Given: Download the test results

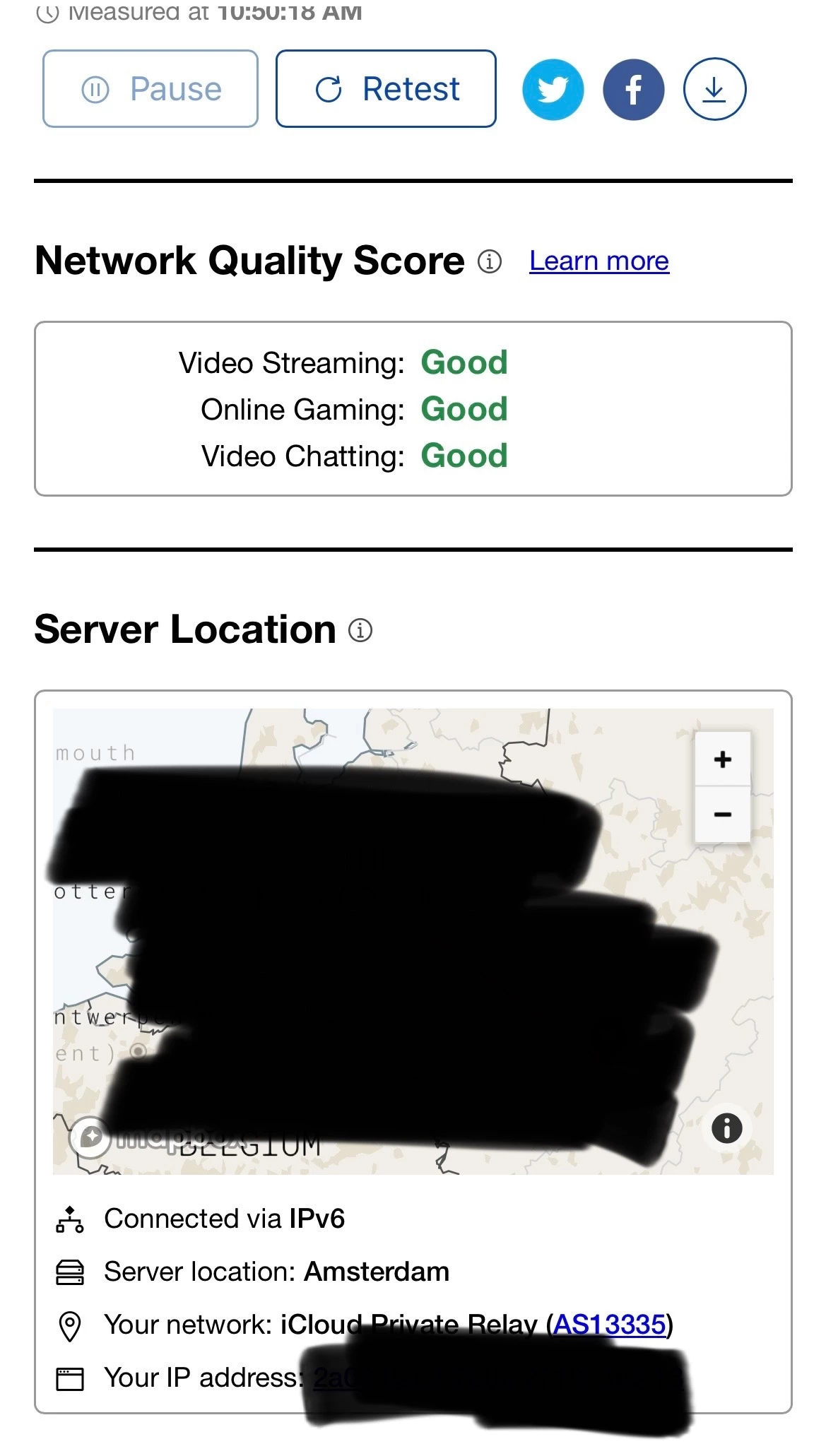Looking at the screenshot, I should click(714, 90).
